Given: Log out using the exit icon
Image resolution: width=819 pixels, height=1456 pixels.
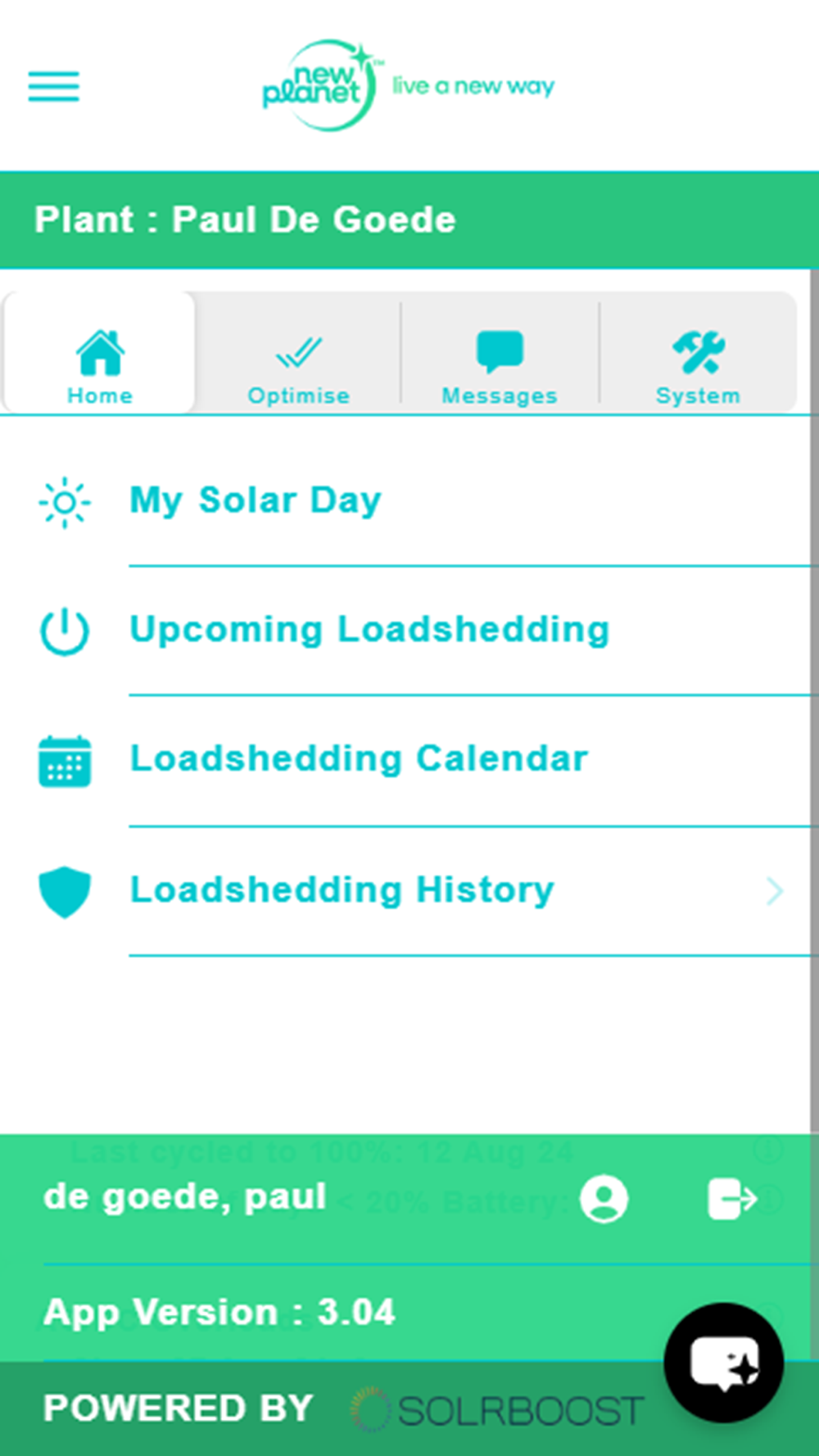Looking at the screenshot, I should tap(732, 1199).
